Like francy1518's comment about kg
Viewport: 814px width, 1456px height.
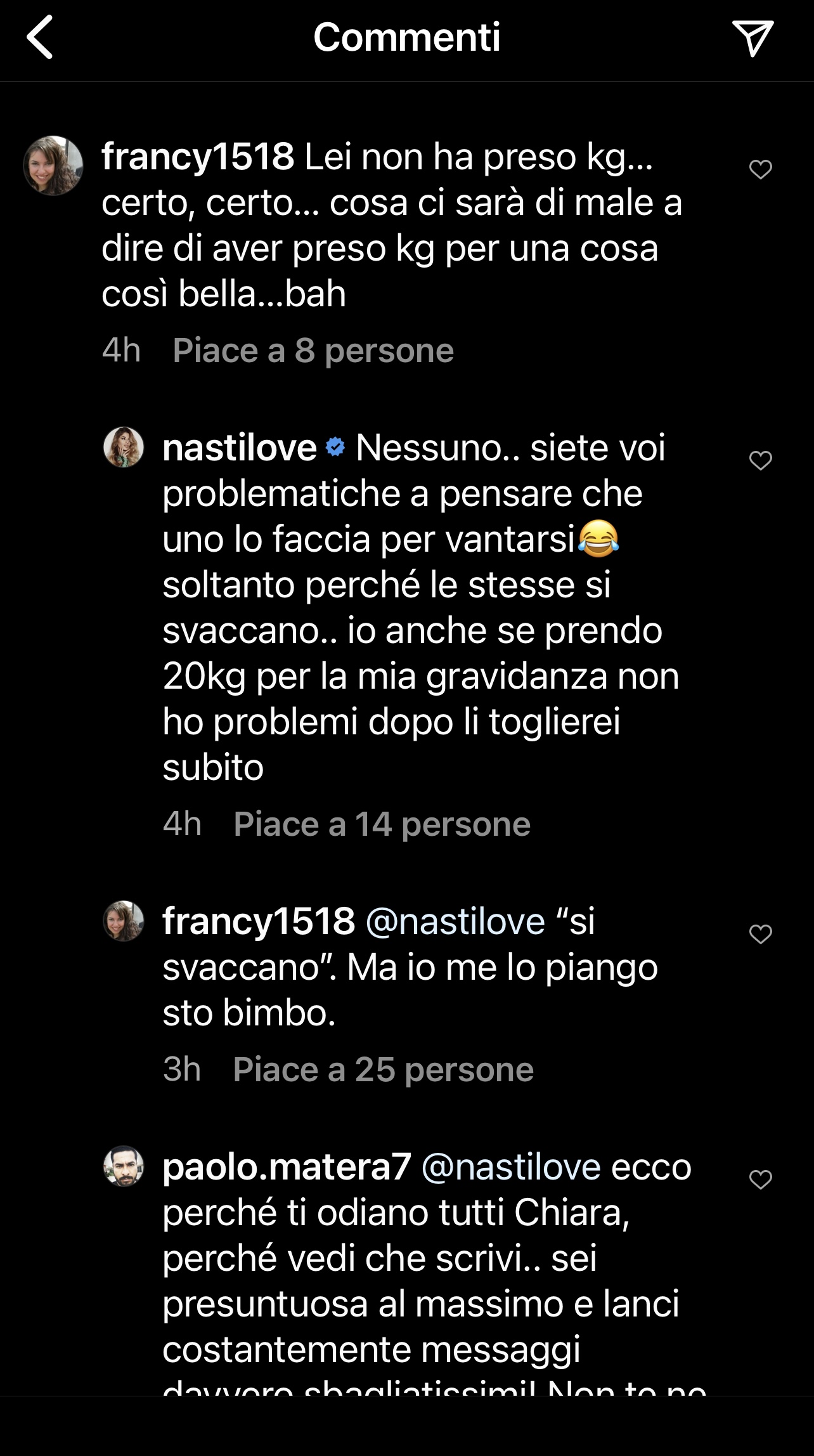coord(760,169)
